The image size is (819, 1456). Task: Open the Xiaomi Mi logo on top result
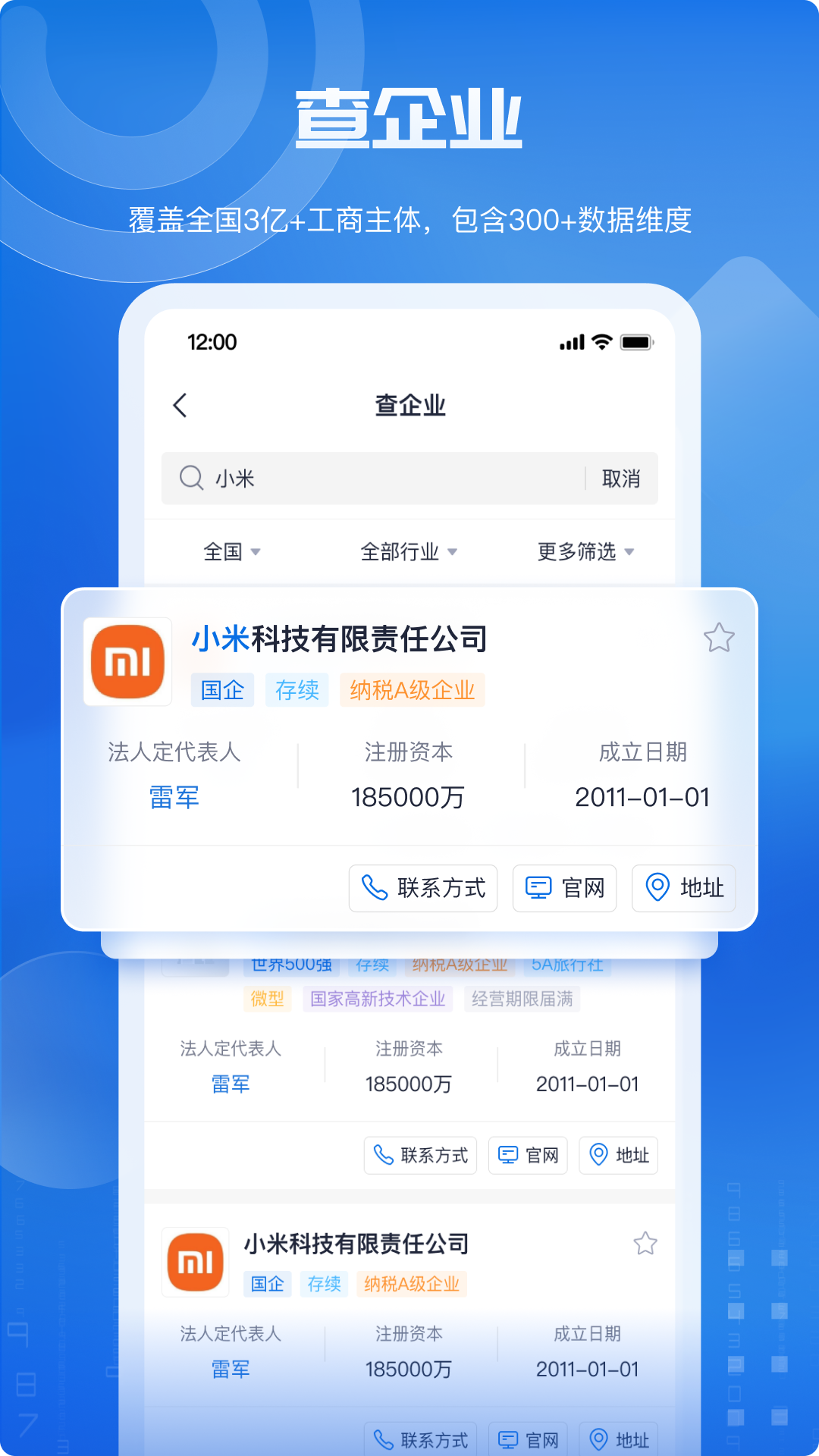point(127,661)
